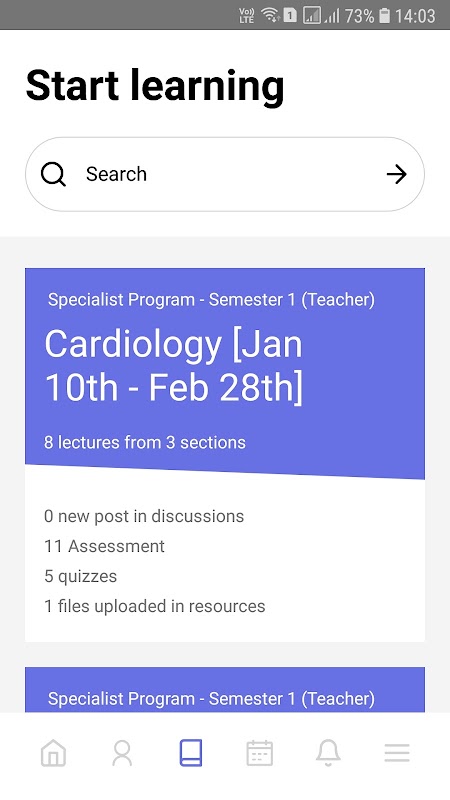Open the Cardiology course card
The width and height of the screenshot is (450, 800).
[225, 455]
